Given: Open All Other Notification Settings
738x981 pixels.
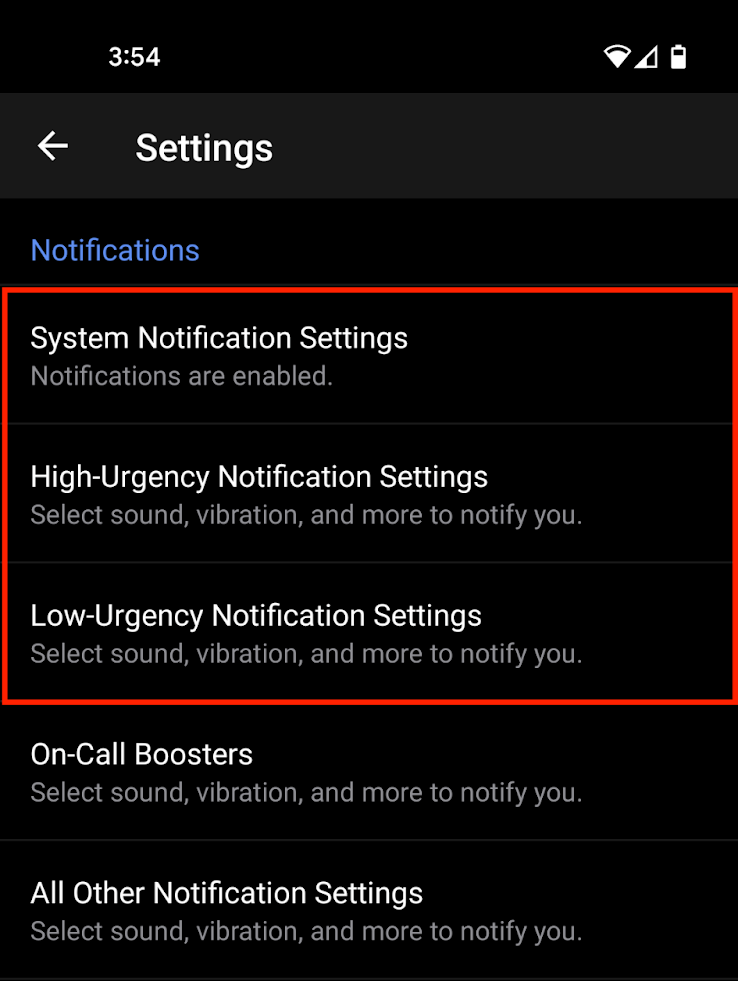Looking at the screenshot, I should 368,909.
